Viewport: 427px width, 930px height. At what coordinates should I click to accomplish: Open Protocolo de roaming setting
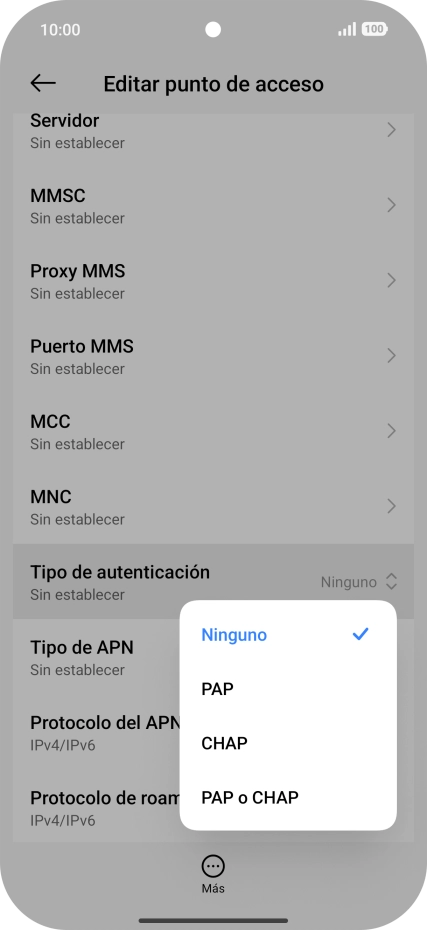click(96, 808)
